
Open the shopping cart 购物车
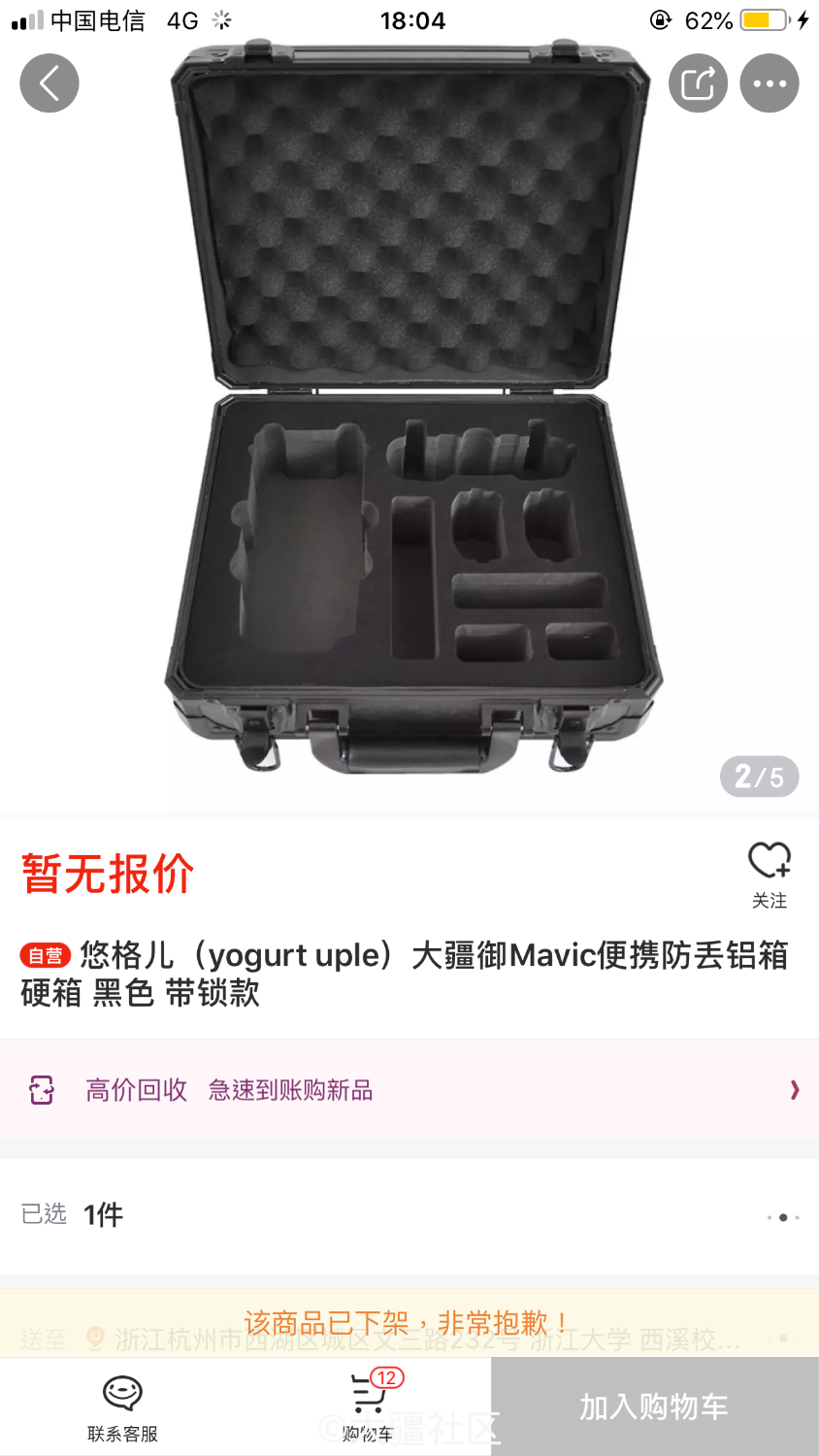tap(368, 1406)
